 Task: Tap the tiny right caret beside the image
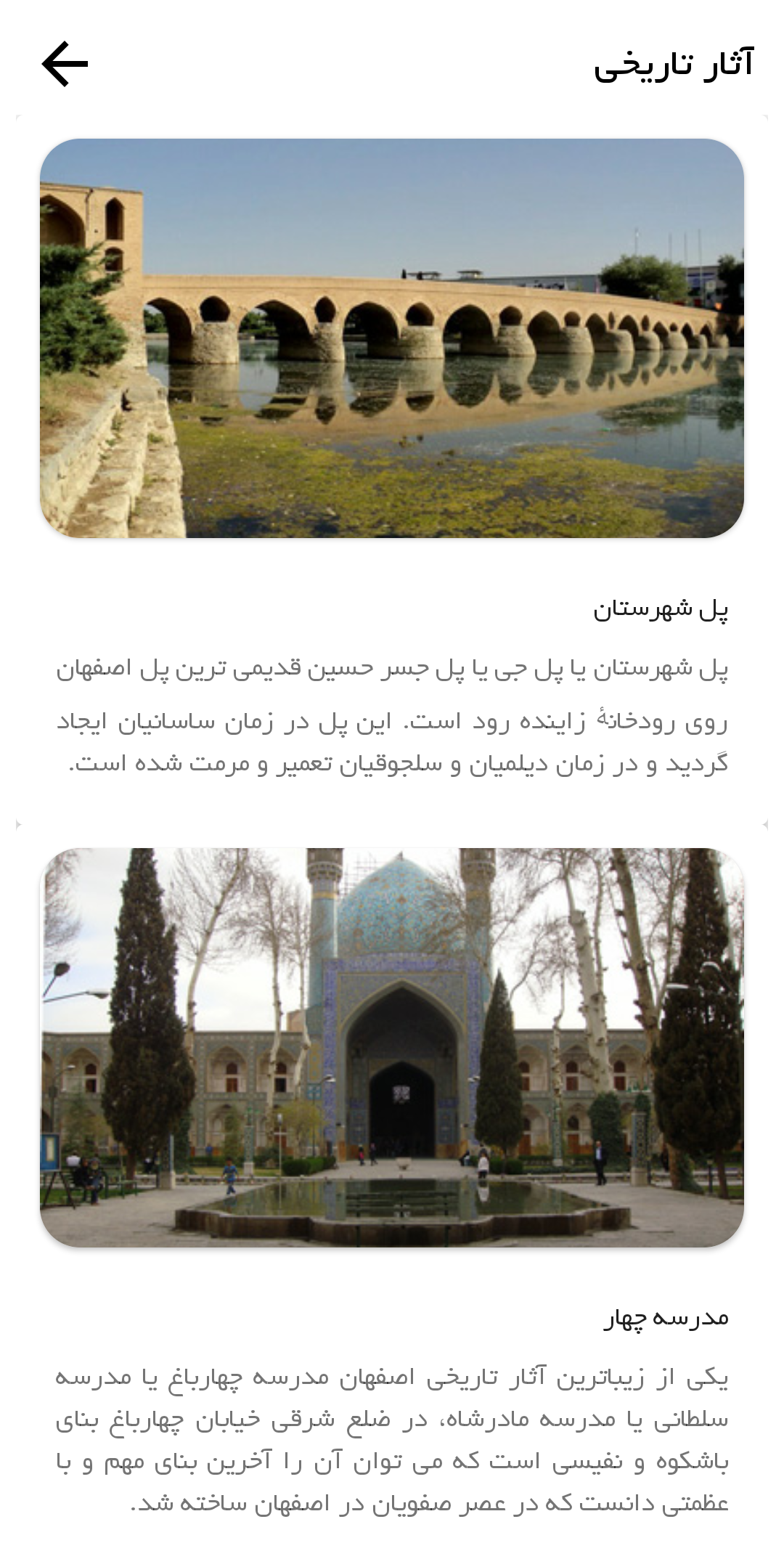(20, 823)
